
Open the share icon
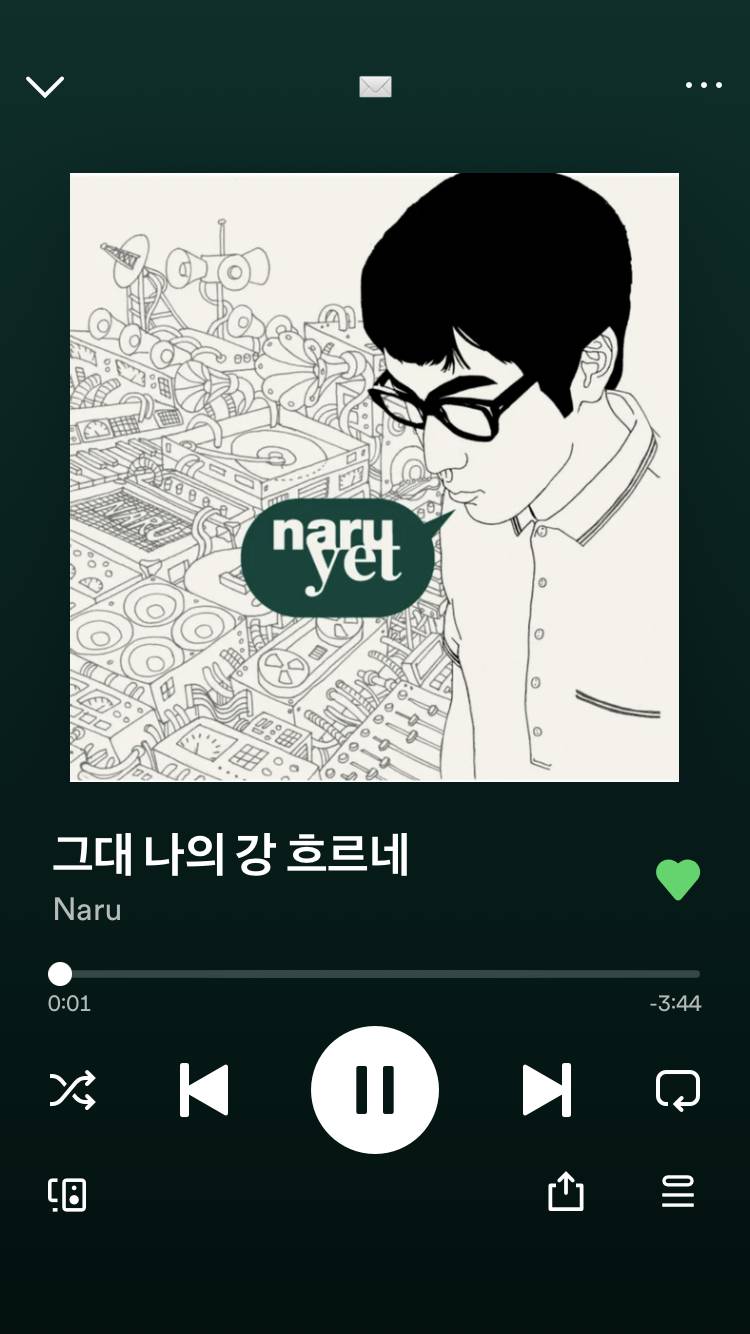coord(566,1192)
